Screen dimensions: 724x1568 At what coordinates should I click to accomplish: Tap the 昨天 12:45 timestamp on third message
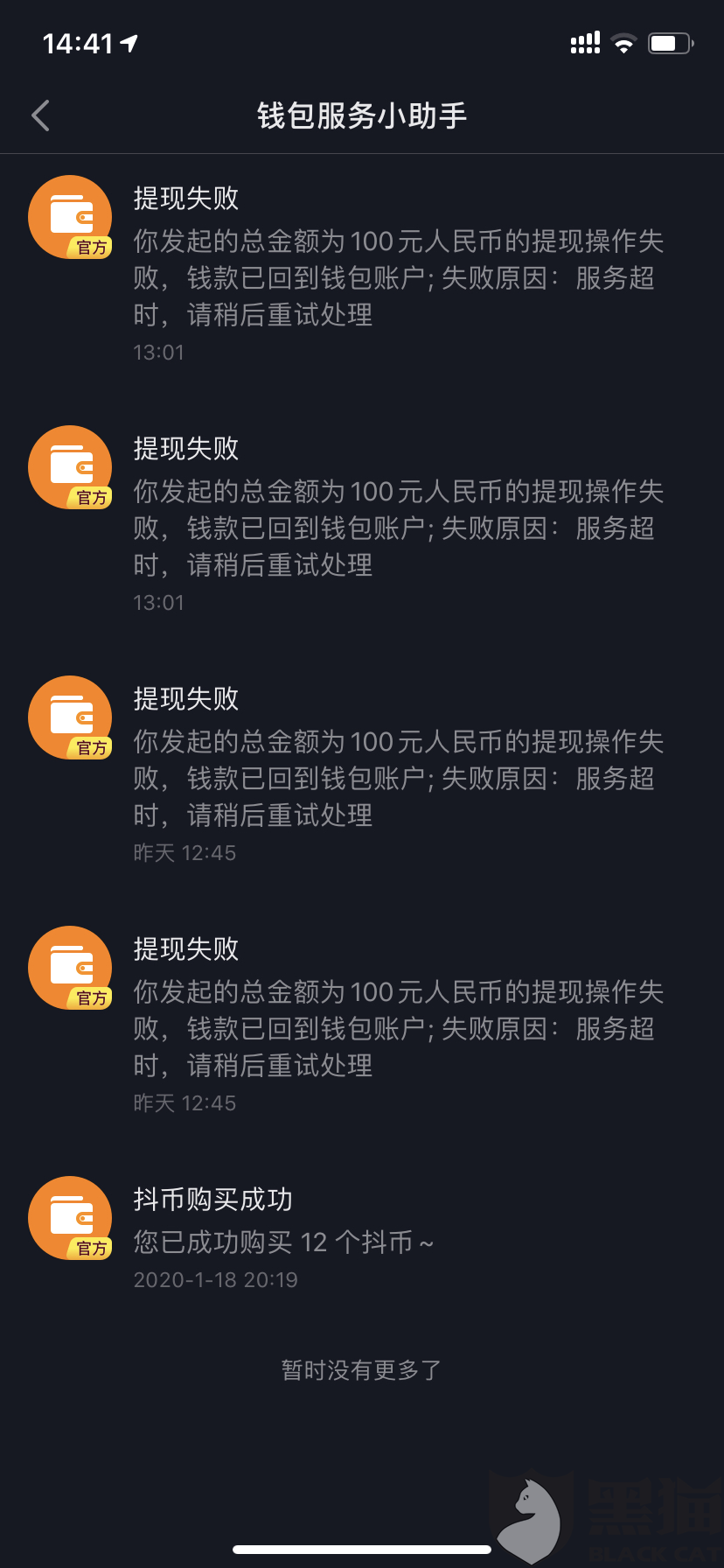pyautogui.click(x=184, y=852)
